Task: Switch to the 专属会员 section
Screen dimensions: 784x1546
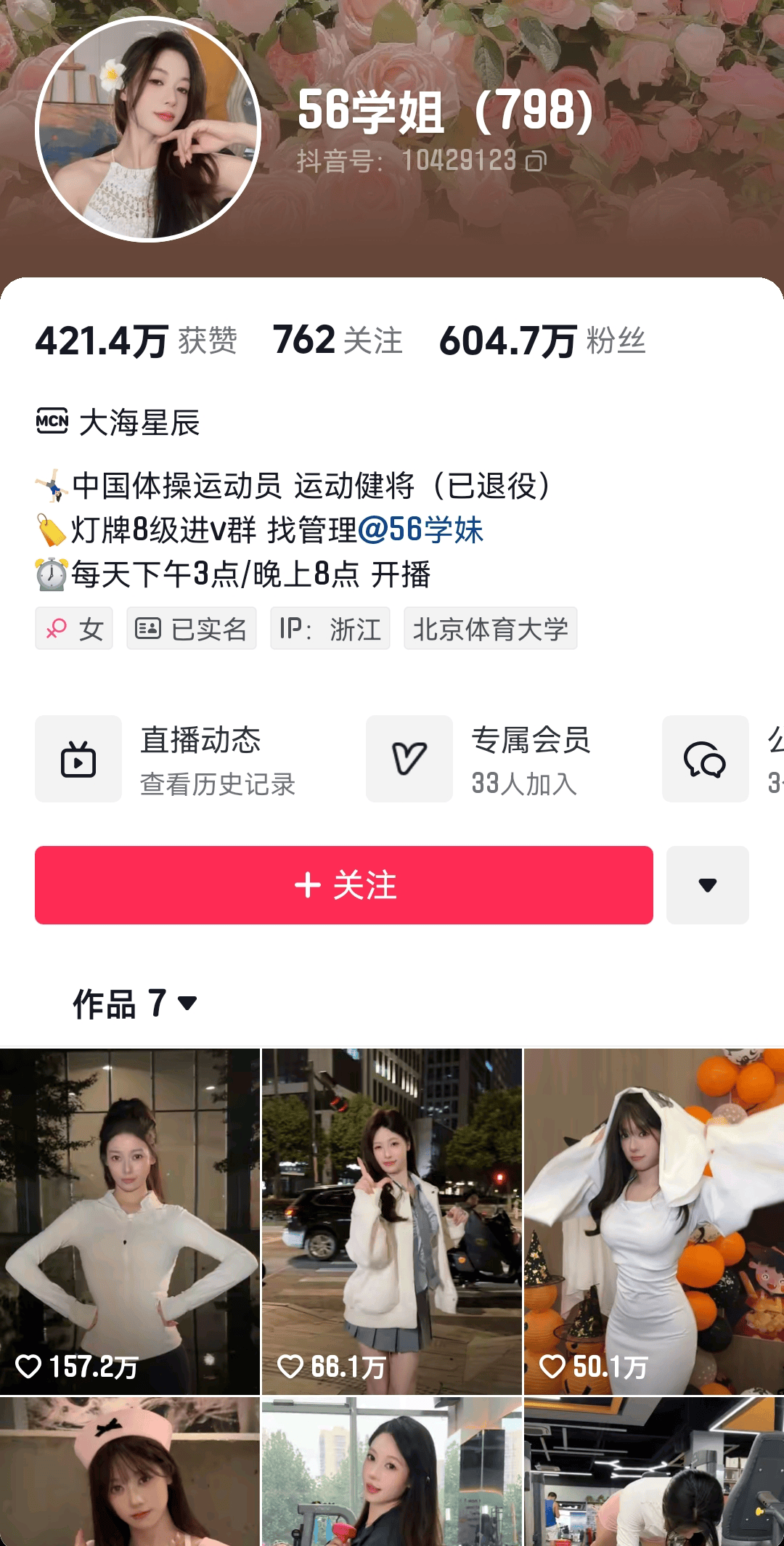Action: 530,741
